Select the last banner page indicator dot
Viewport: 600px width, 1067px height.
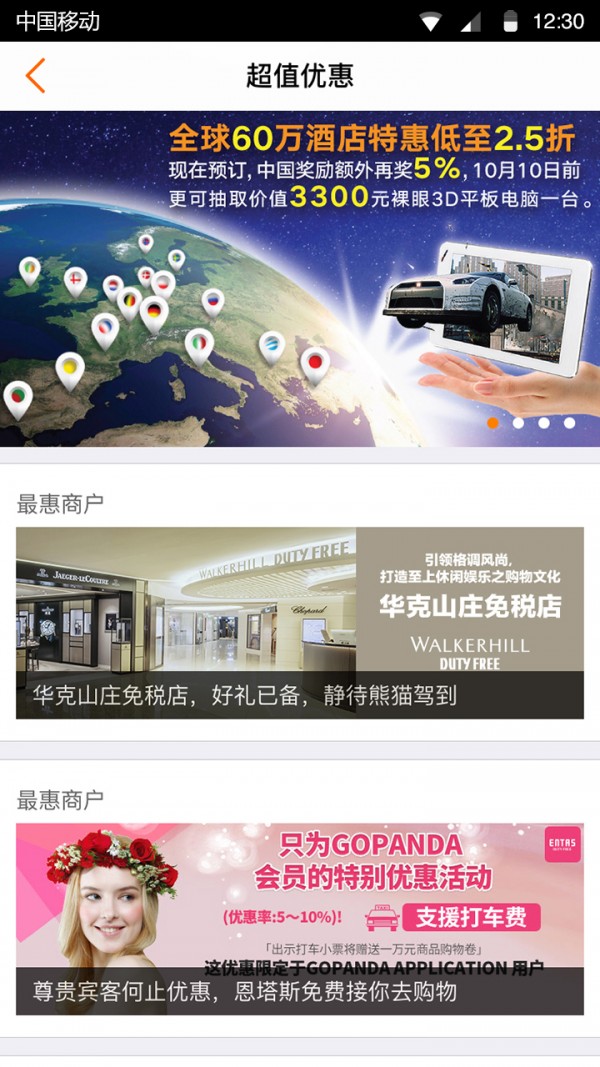click(x=569, y=423)
